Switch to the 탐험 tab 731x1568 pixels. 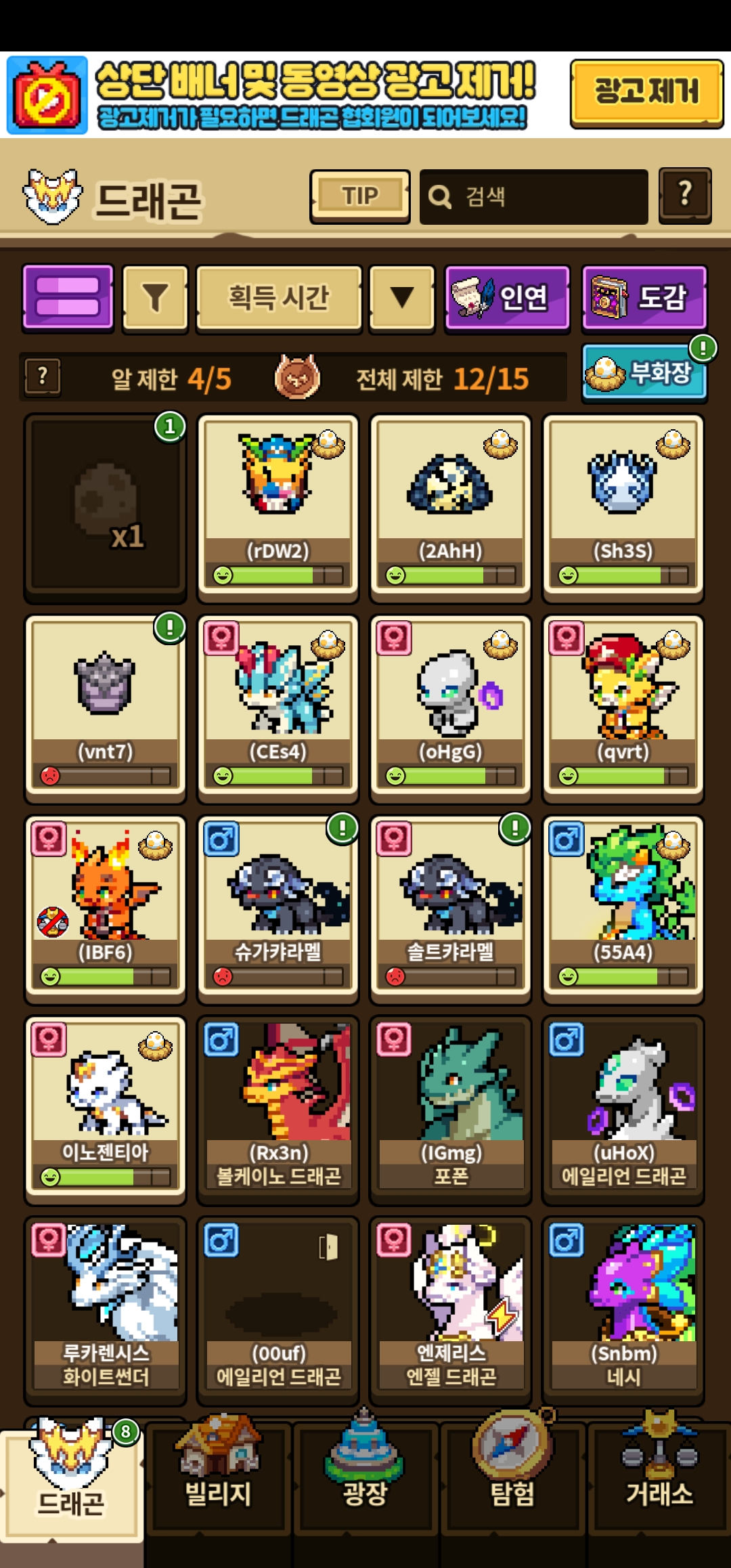(x=512, y=1476)
